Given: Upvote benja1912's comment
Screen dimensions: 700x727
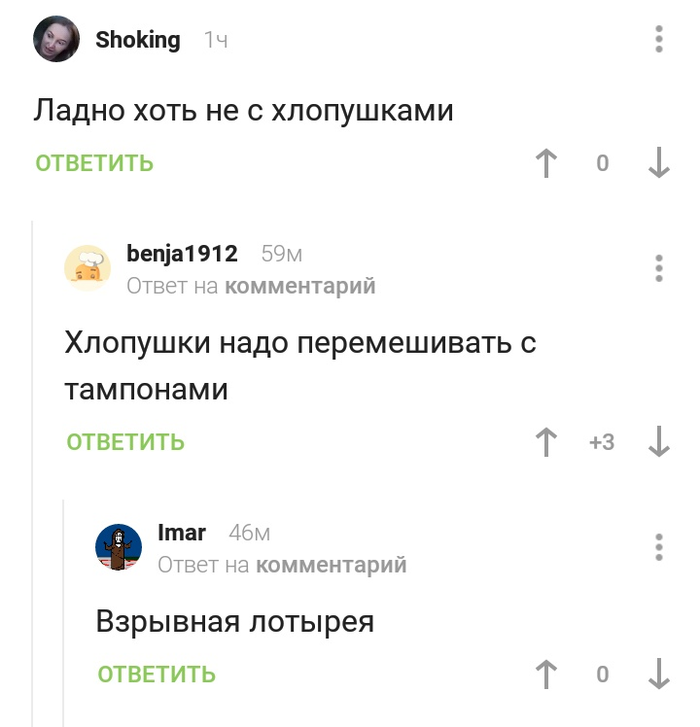Looking at the screenshot, I should [546, 441].
